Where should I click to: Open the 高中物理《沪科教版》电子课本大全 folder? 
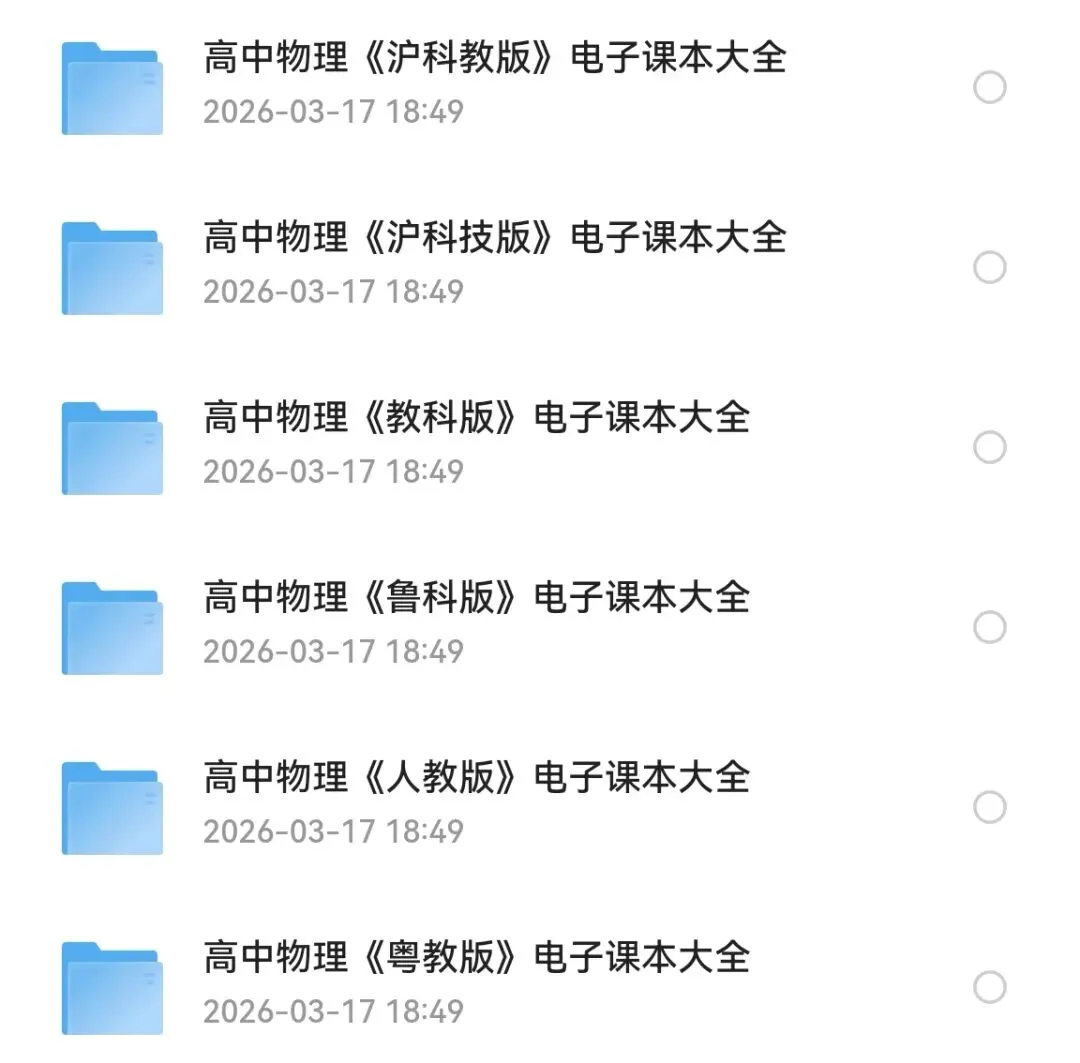tap(494, 58)
